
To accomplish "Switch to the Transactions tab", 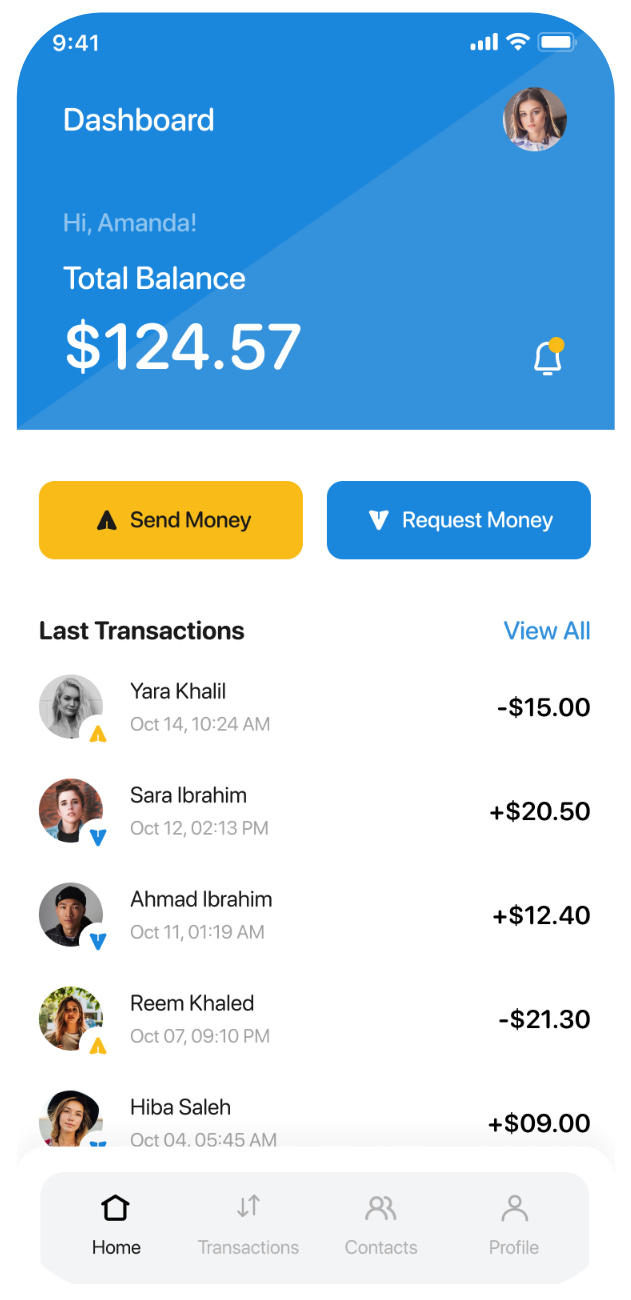I will coord(248,1224).
